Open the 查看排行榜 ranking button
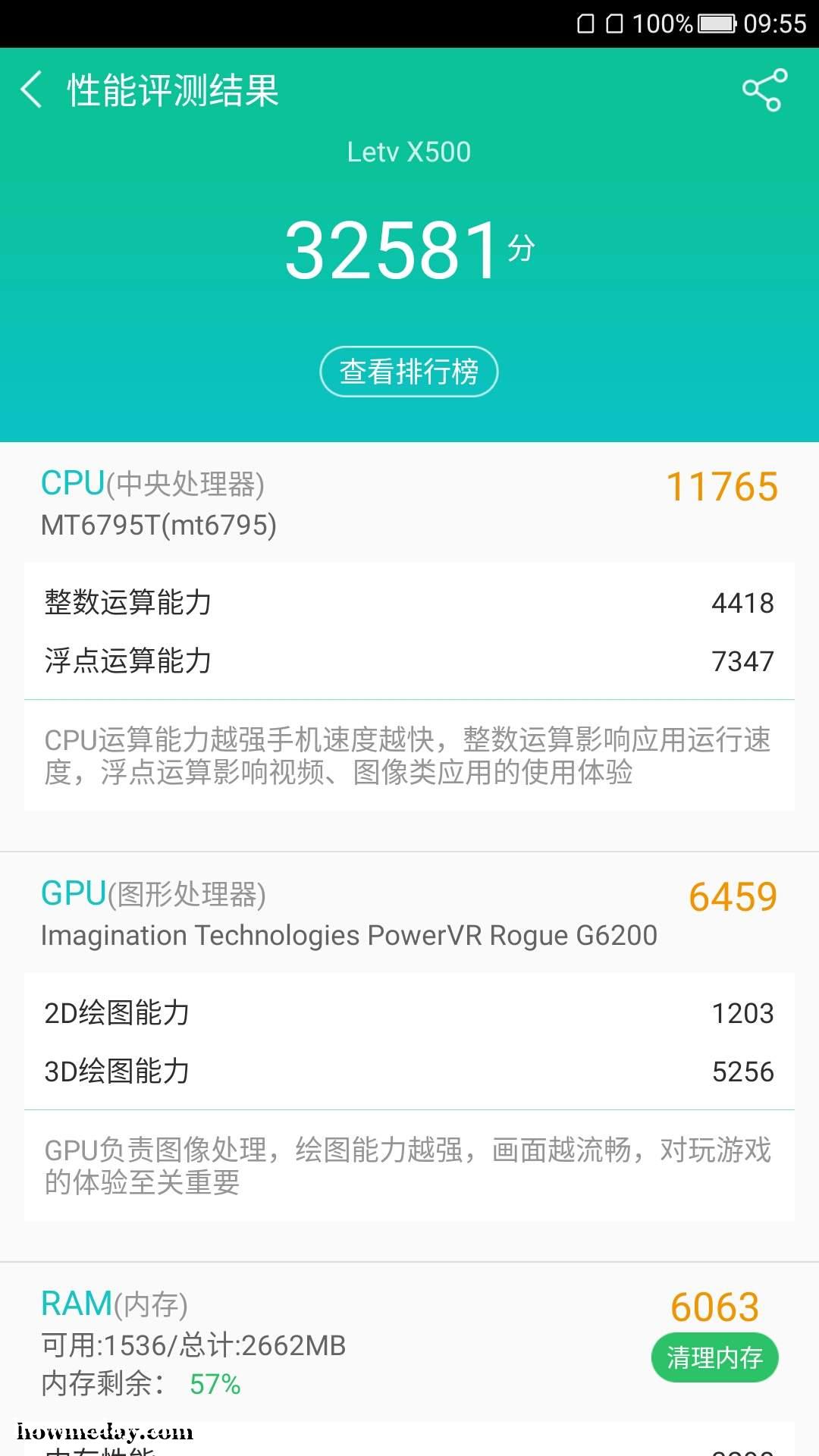 pos(409,372)
